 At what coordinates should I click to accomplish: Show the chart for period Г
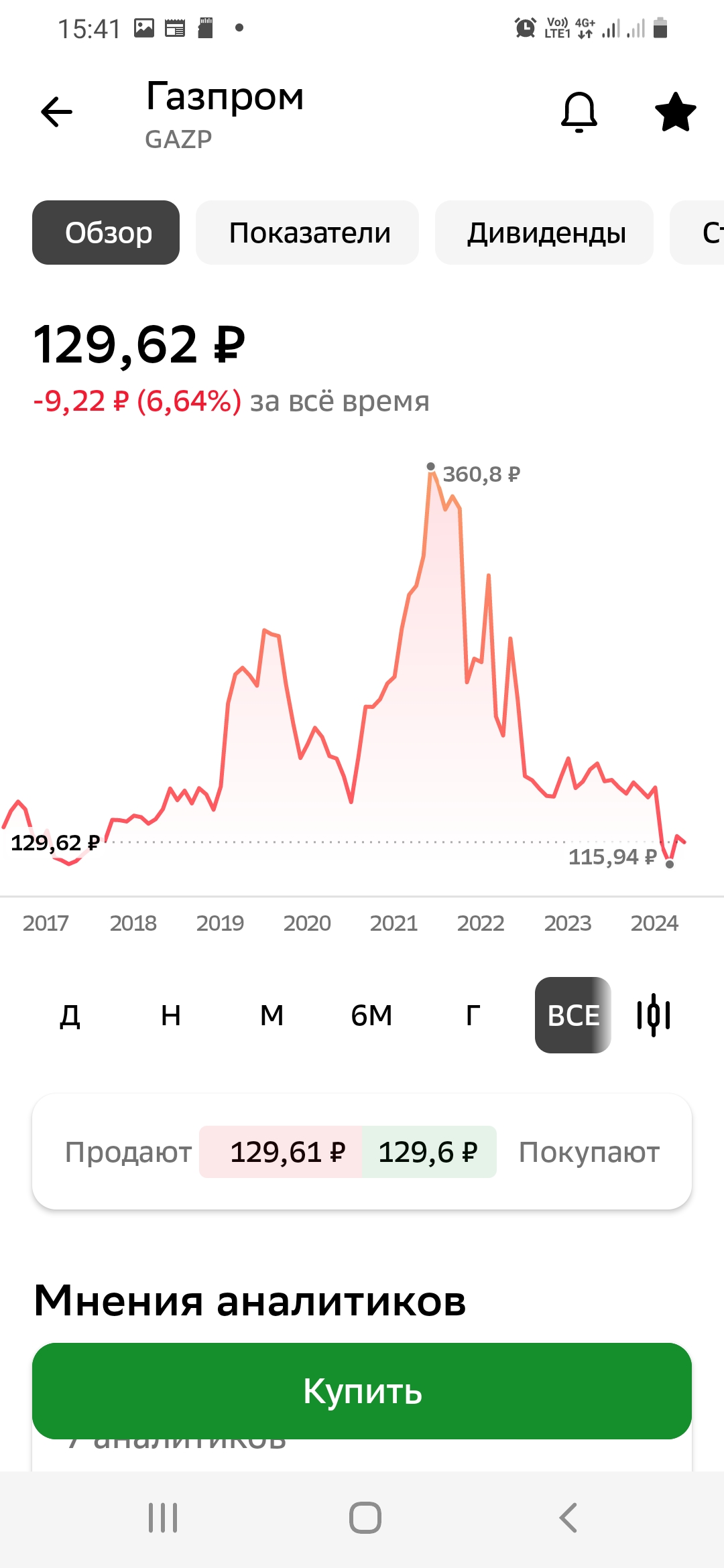(473, 1015)
